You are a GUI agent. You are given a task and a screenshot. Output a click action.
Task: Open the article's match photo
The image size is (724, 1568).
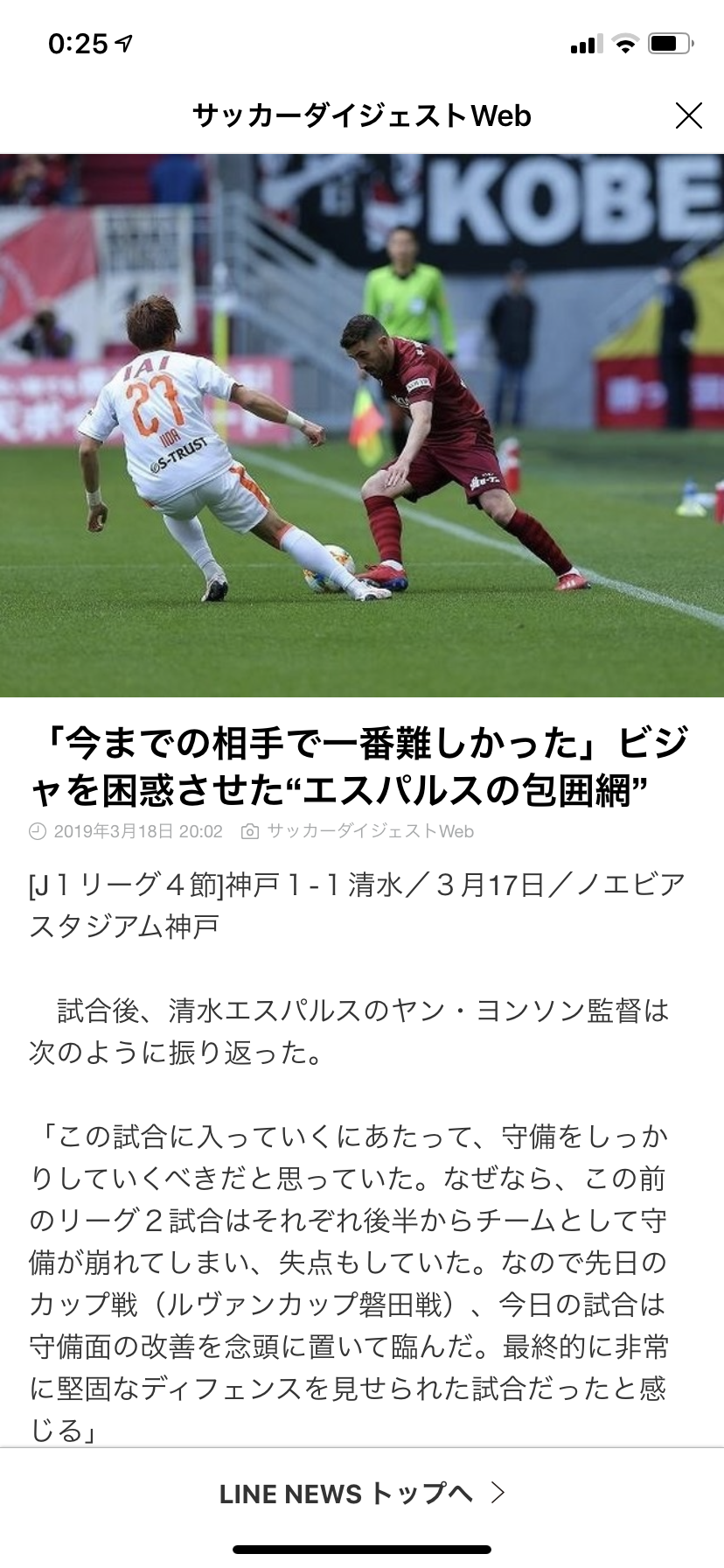coord(362,425)
